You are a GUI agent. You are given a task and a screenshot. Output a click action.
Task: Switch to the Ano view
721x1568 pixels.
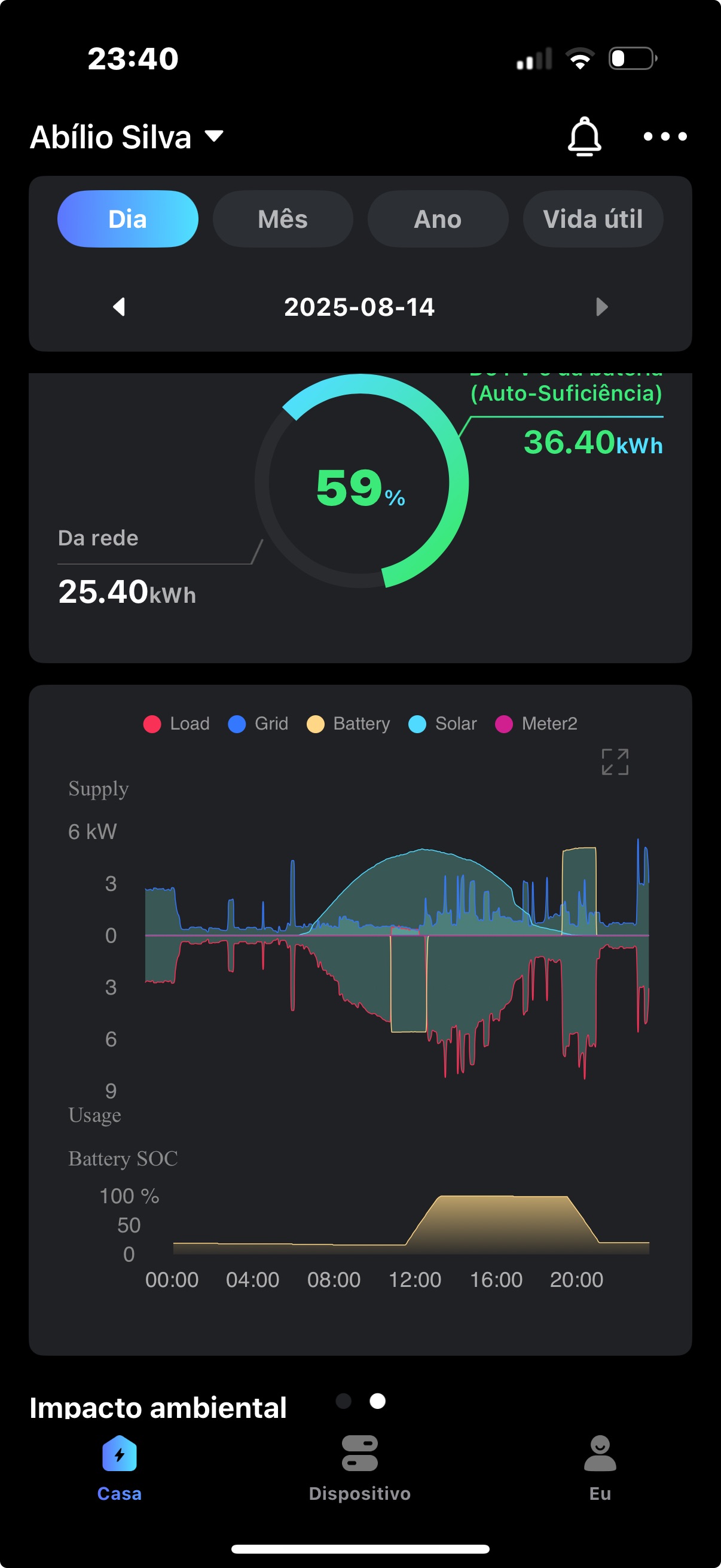[438, 219]
